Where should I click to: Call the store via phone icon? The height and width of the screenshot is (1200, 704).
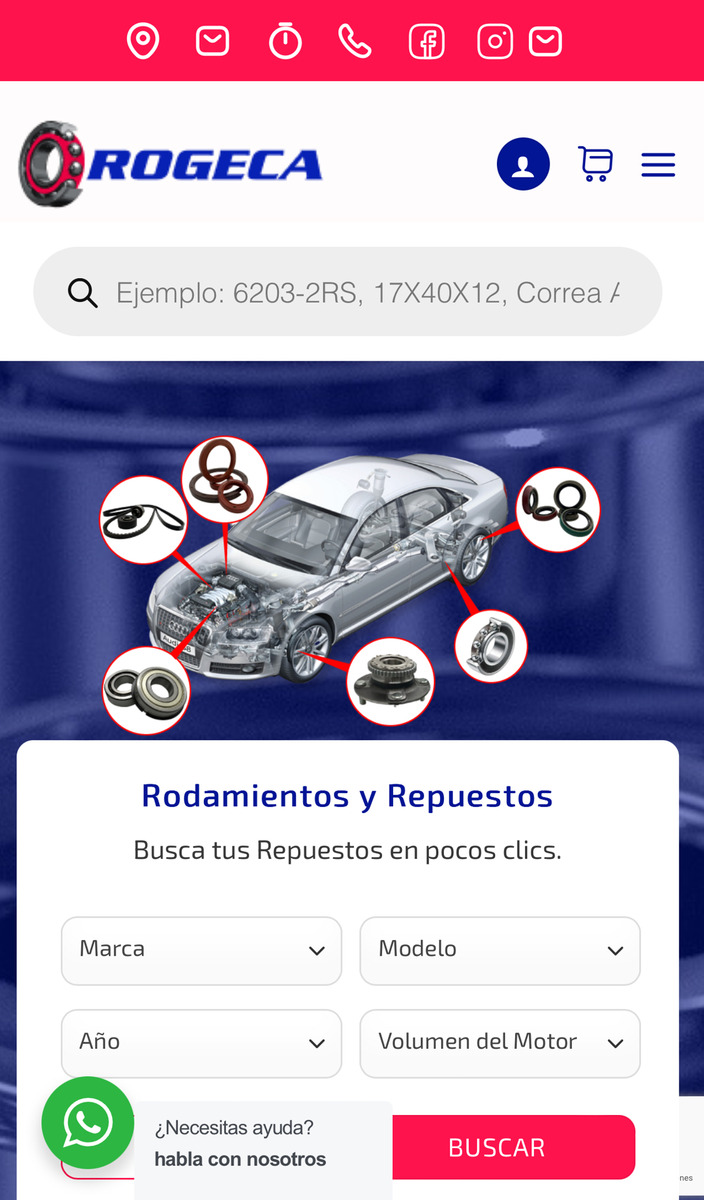coord(355,41)
